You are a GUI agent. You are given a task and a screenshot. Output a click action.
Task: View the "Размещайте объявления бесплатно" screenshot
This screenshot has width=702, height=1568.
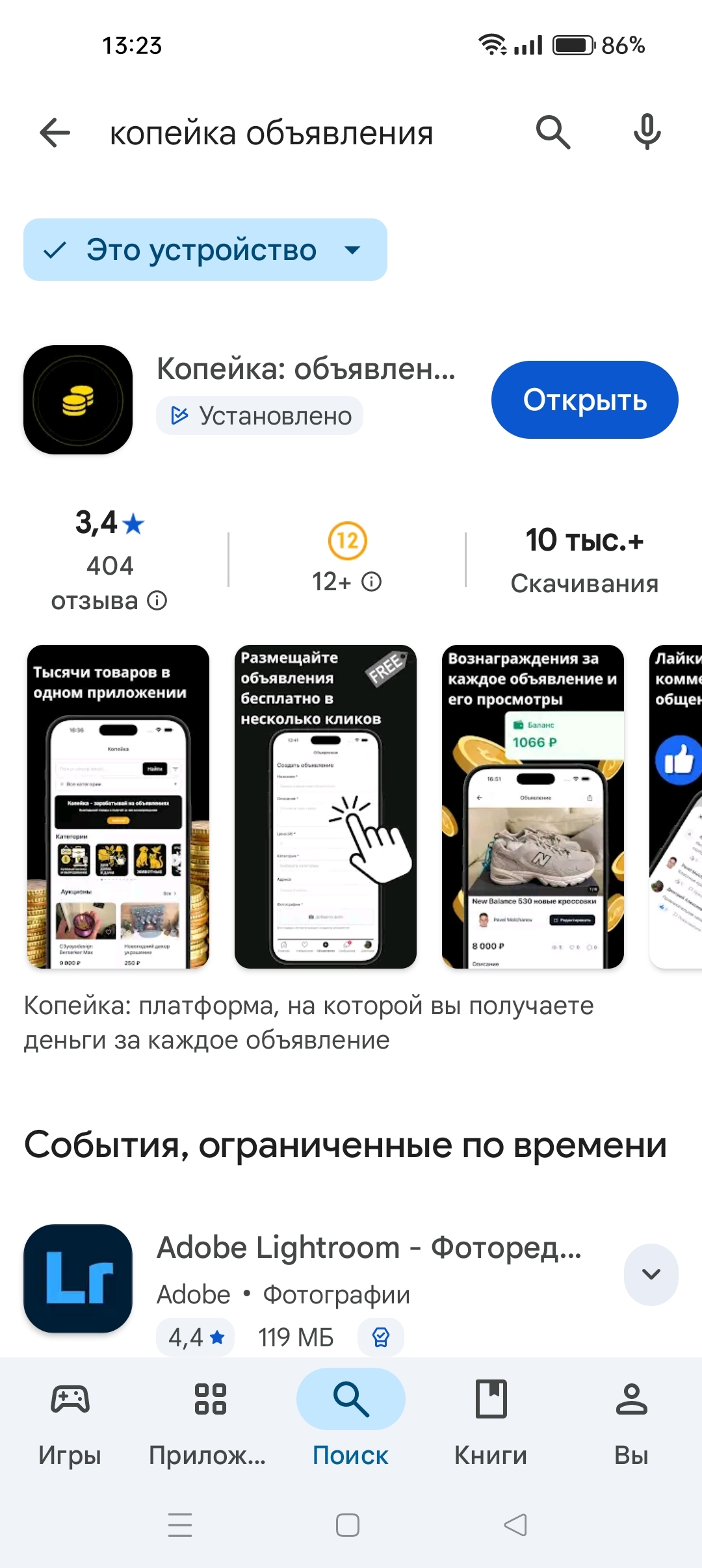(326, 807)
